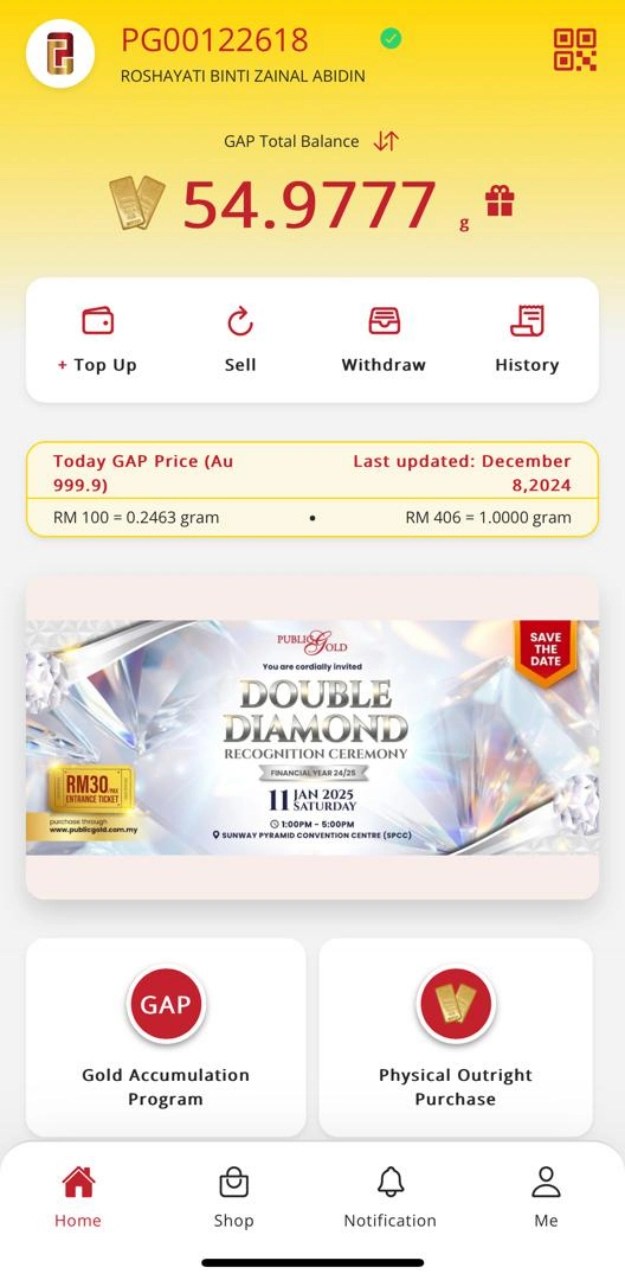Go to the Home tab
625x1280 pixels.
coord(78,1197)
